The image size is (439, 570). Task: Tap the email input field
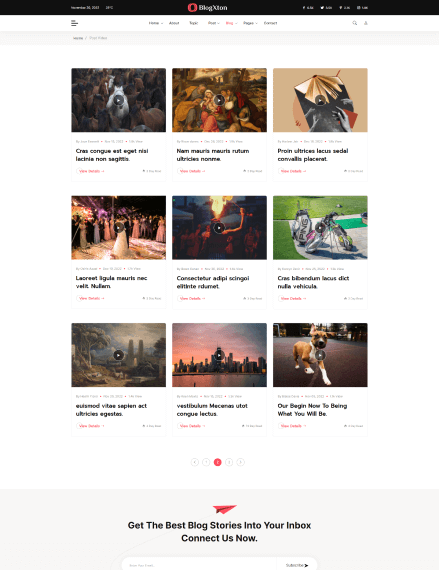point(199,565)
